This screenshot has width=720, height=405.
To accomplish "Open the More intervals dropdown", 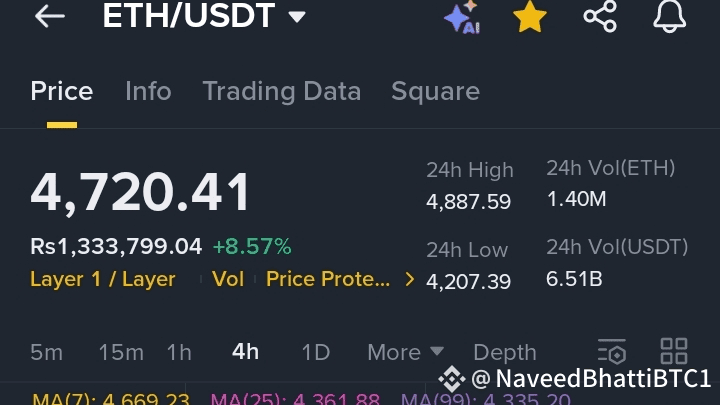I will pyautogui.click(x=405, y=352).
